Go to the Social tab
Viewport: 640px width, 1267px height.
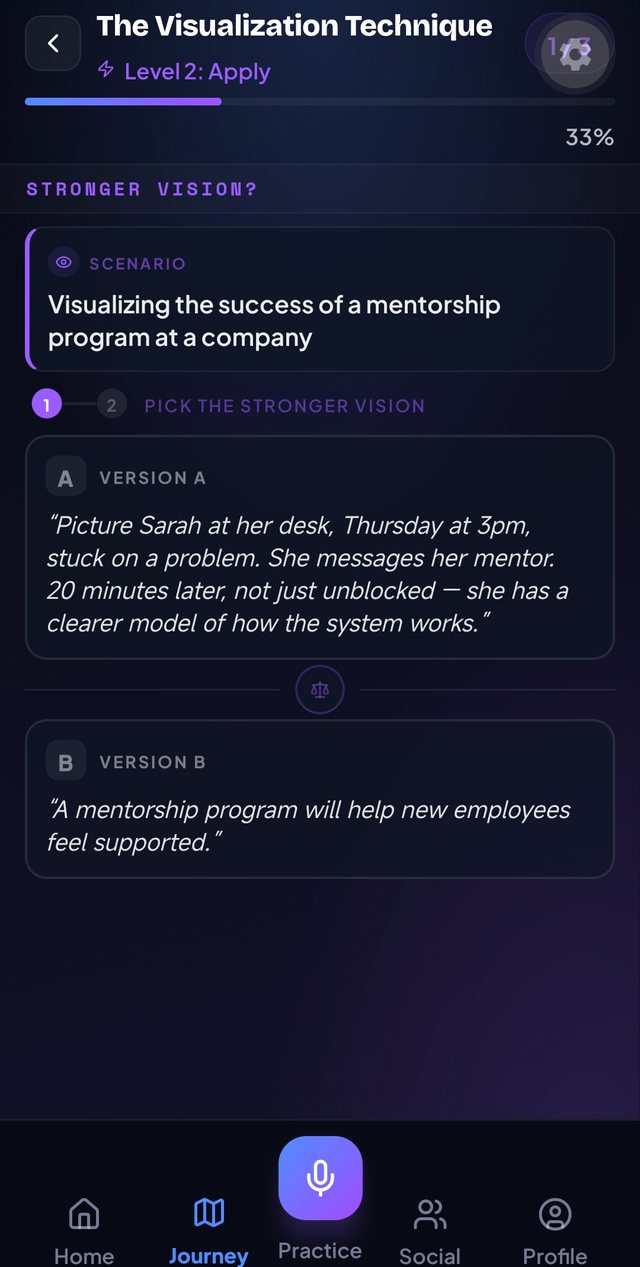click(x=430, y=1231)
